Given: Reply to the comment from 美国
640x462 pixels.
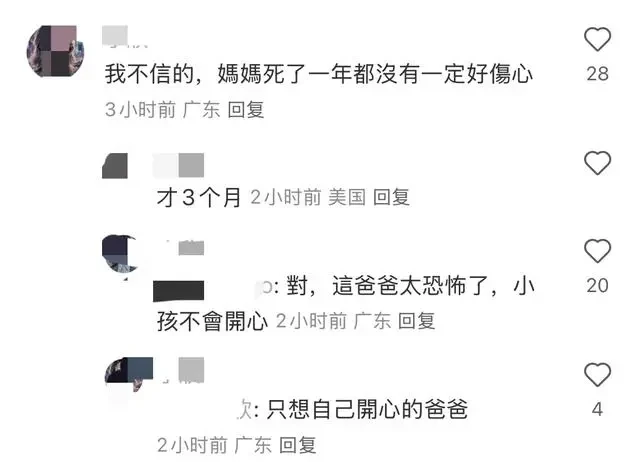Looking at the screenshot, I should tap(391, 198).
